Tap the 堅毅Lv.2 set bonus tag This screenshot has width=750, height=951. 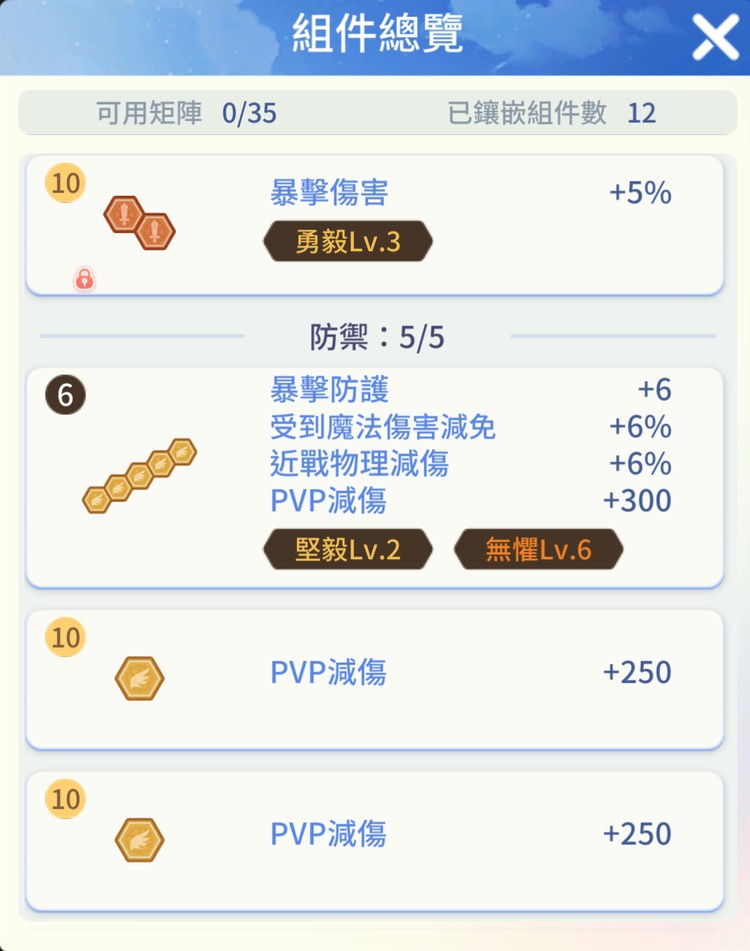[348, 550]
